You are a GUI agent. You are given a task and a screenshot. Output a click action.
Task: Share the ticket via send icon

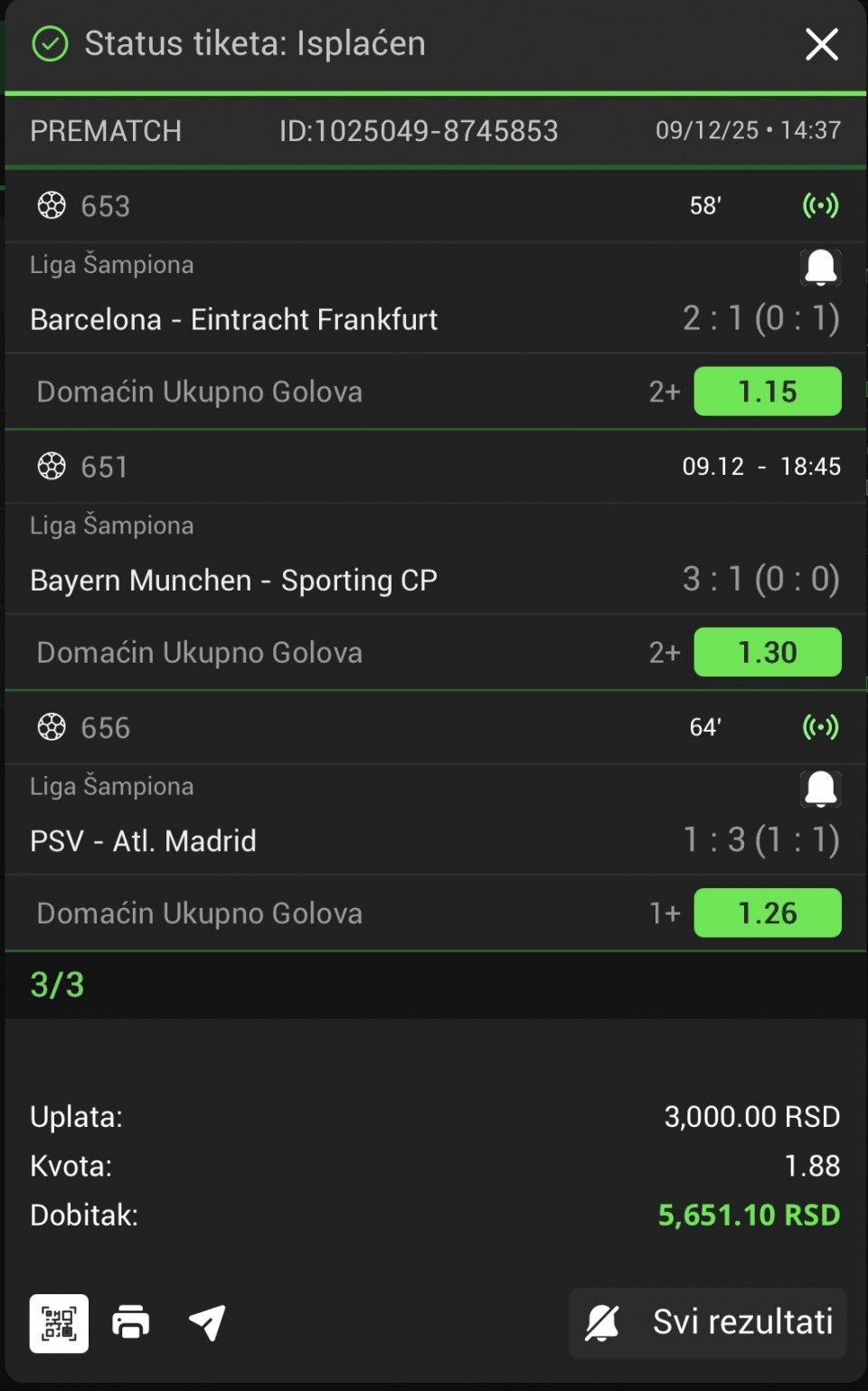click(207, 1323)
